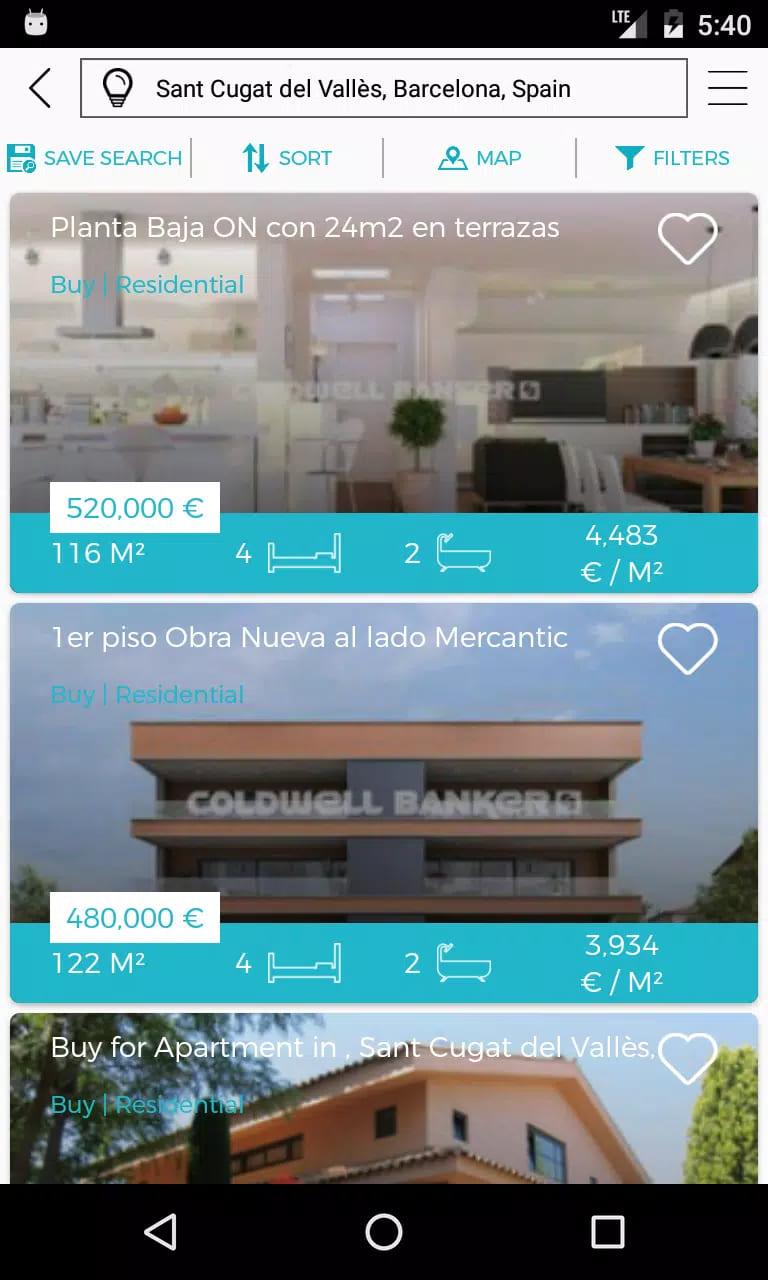Tap the system home button

pyautogui.click(x=384, y=1232)
